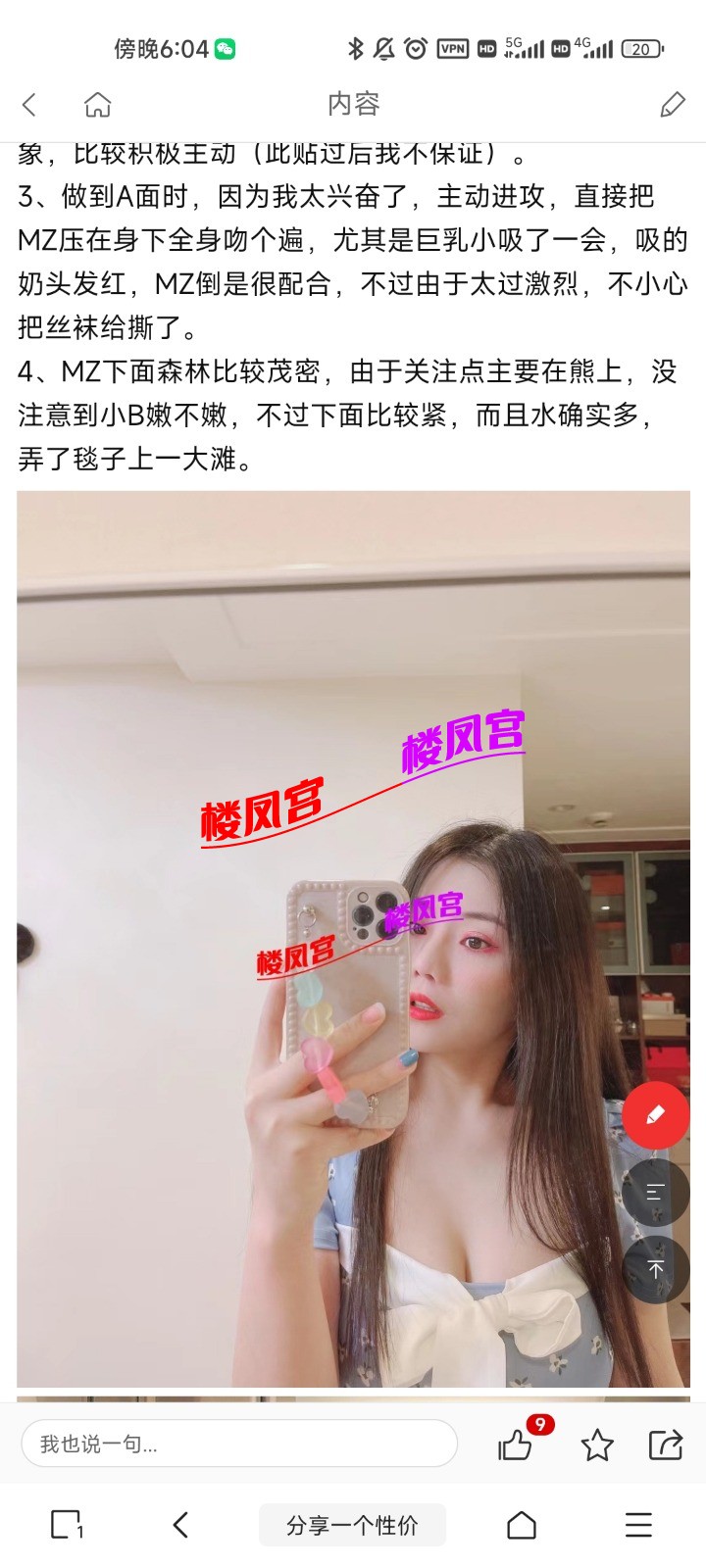Open the floating contents list button

point(655,1194)
